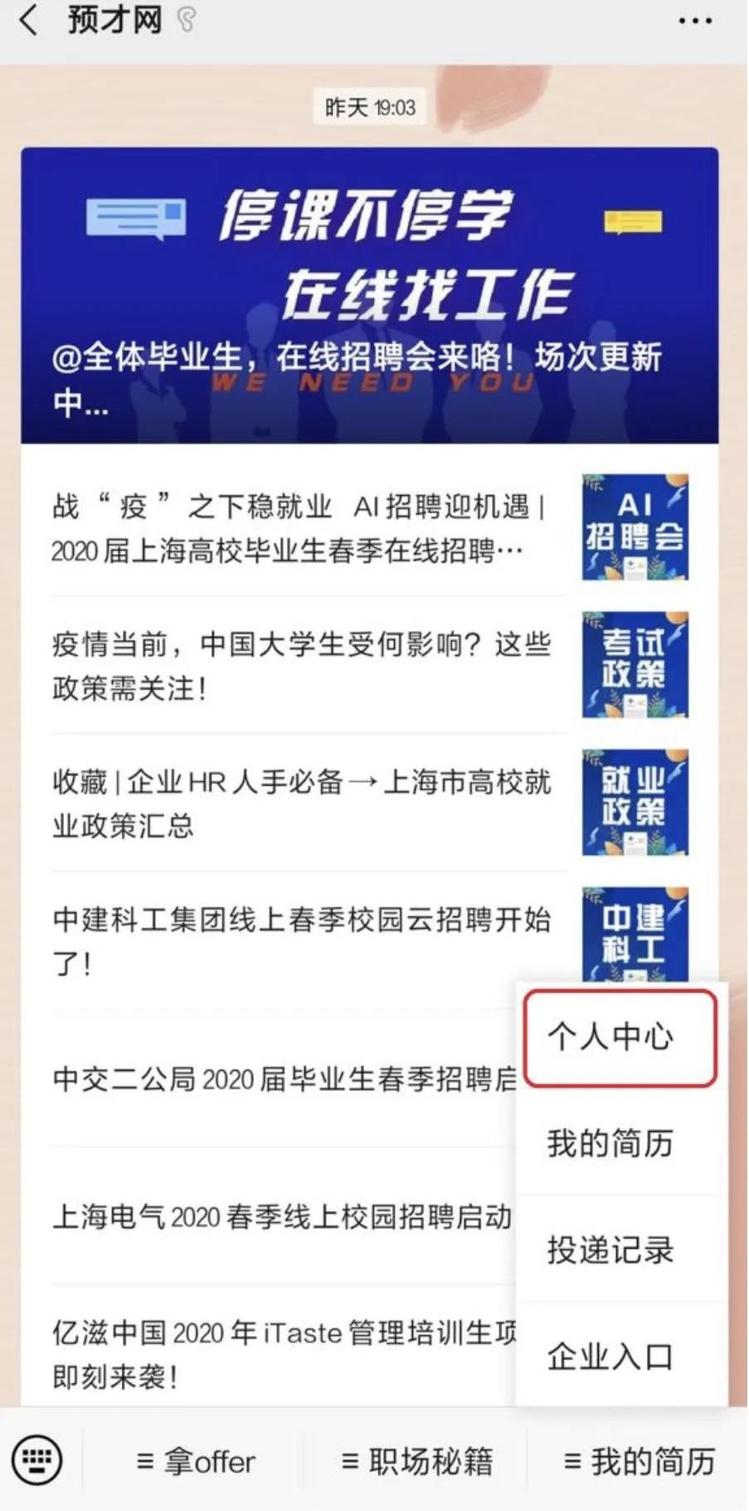Viewport: 749px width, 1511px height.
Task: Select 个人中心 in the popup menu
Action: [621, 1038]
